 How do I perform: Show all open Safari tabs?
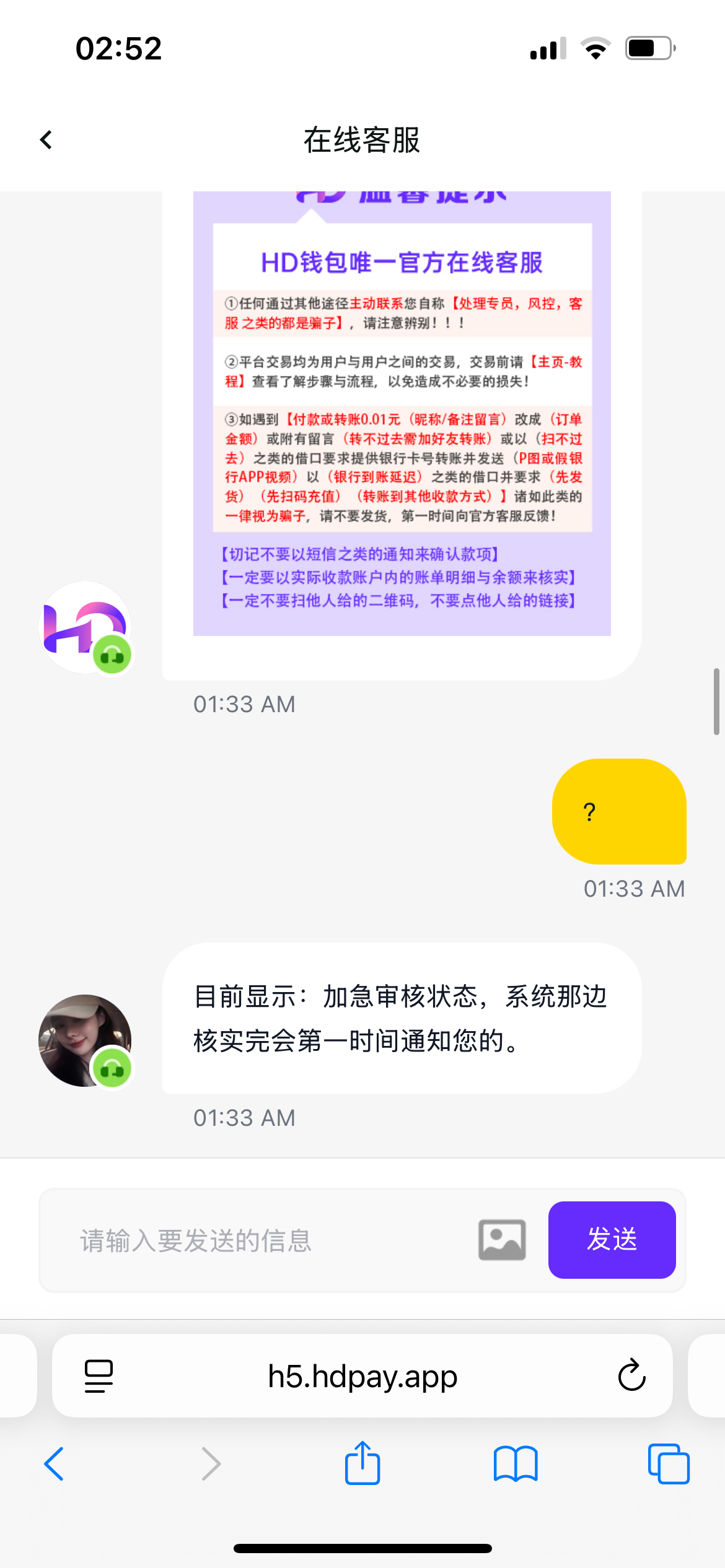pyautogui.click(x=668, y=1464)
